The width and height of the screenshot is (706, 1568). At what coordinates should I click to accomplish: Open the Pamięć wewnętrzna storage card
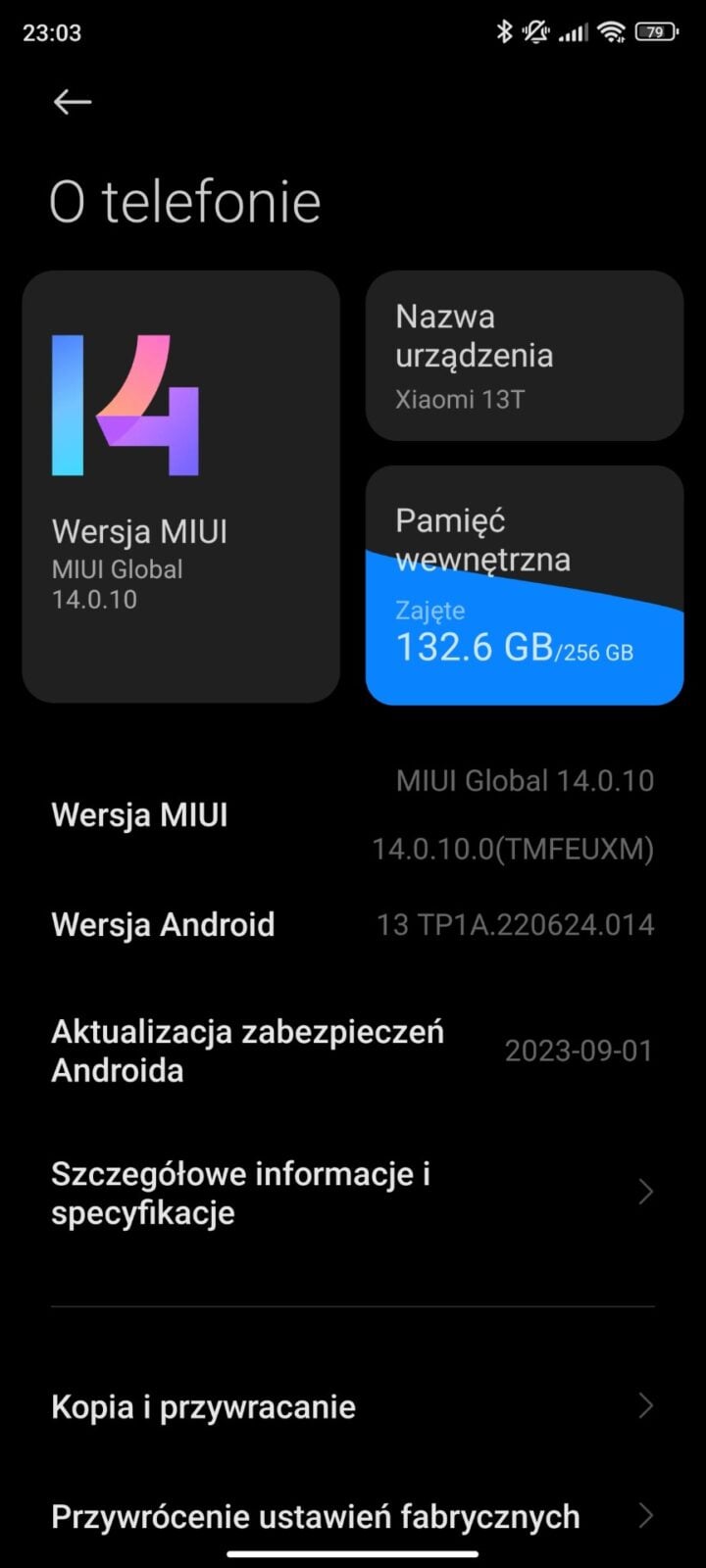coord(525,585)
